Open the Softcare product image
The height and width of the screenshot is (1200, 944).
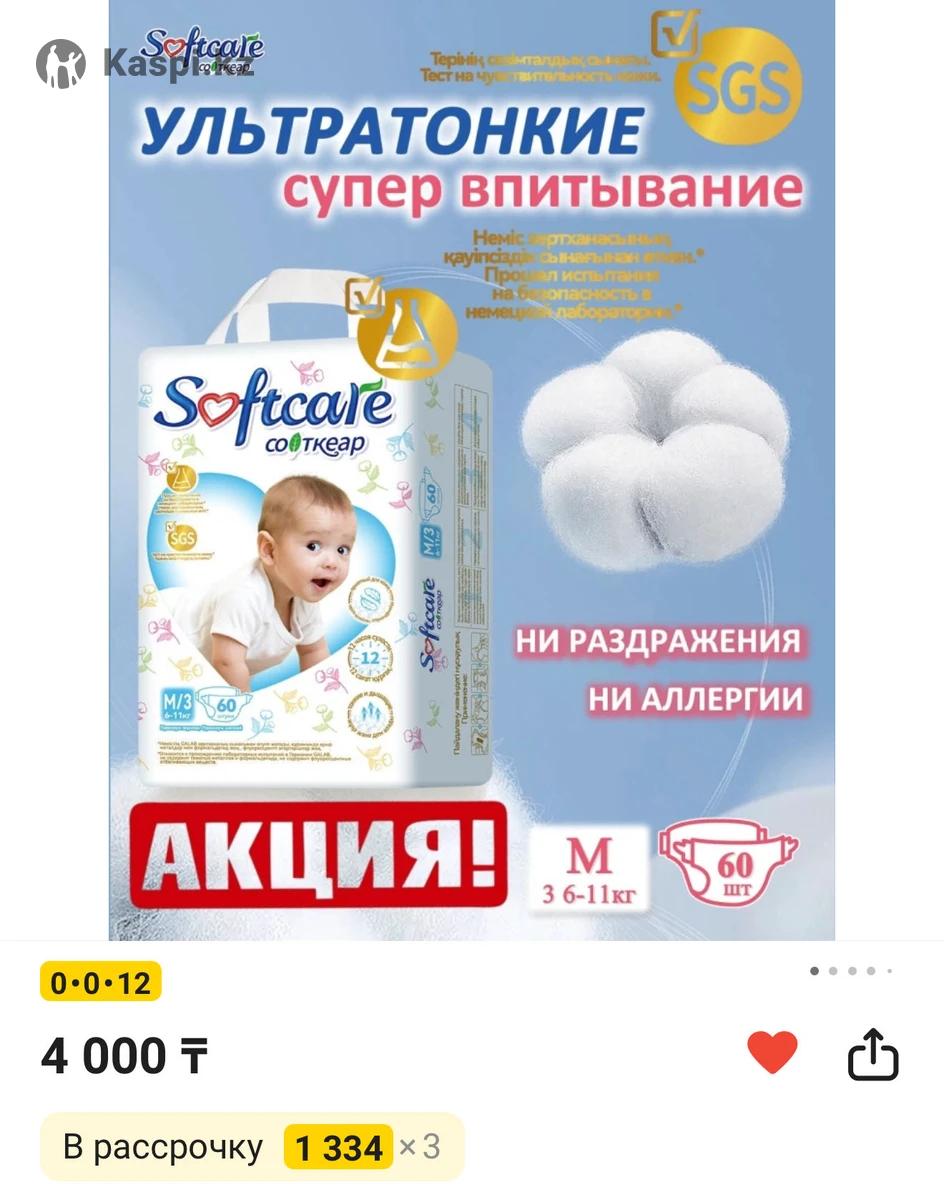click(471, 470)
